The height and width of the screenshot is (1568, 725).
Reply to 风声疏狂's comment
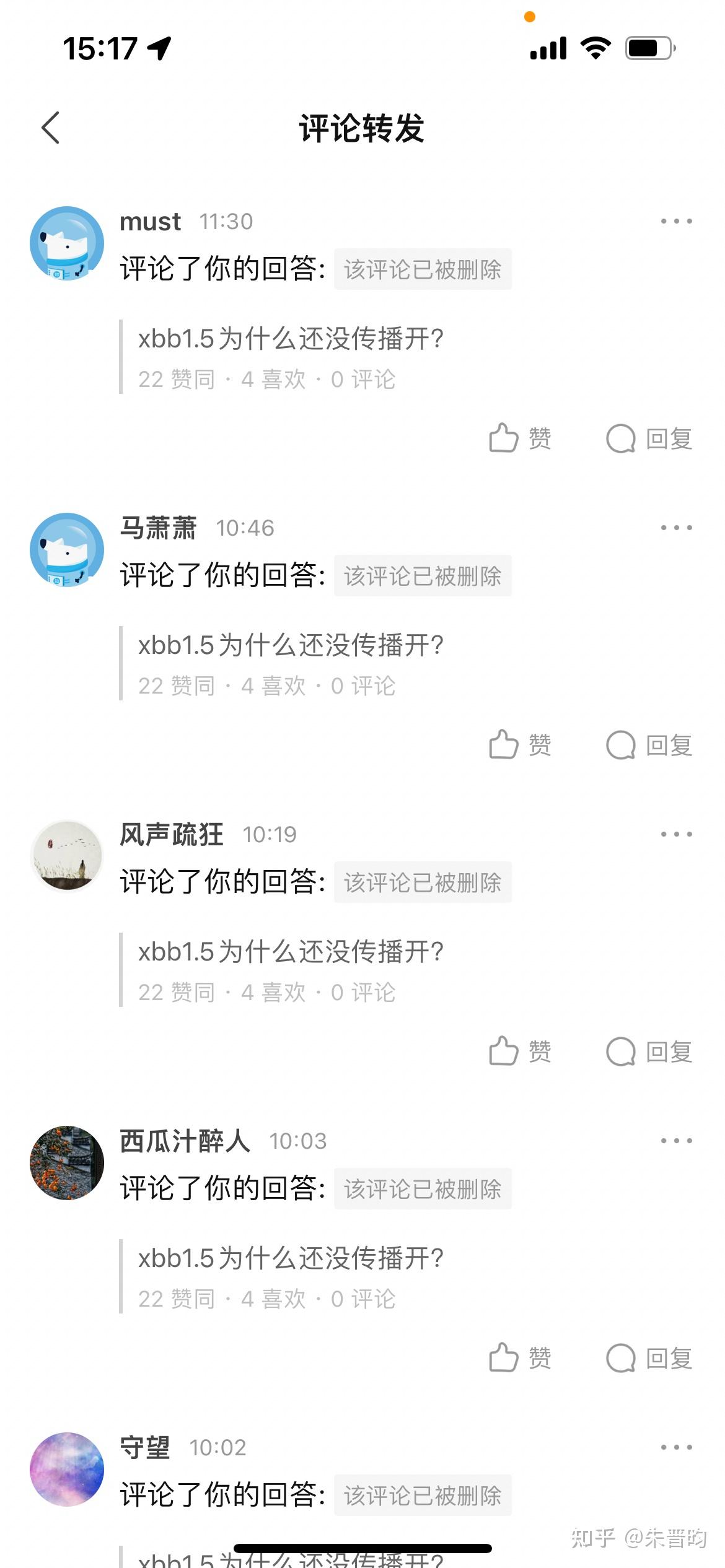pos(649,1052)
